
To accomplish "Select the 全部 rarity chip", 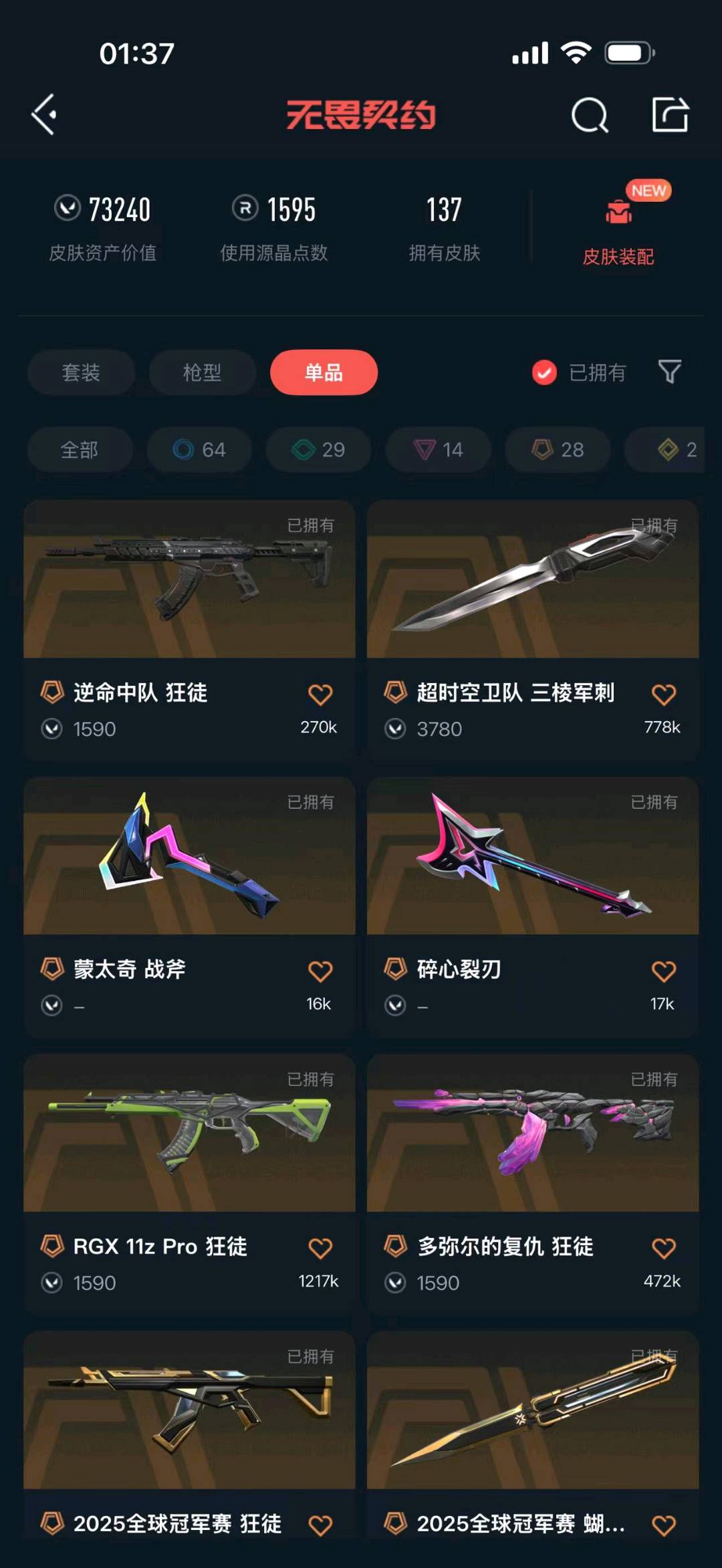I will click(x=80, y=450).
